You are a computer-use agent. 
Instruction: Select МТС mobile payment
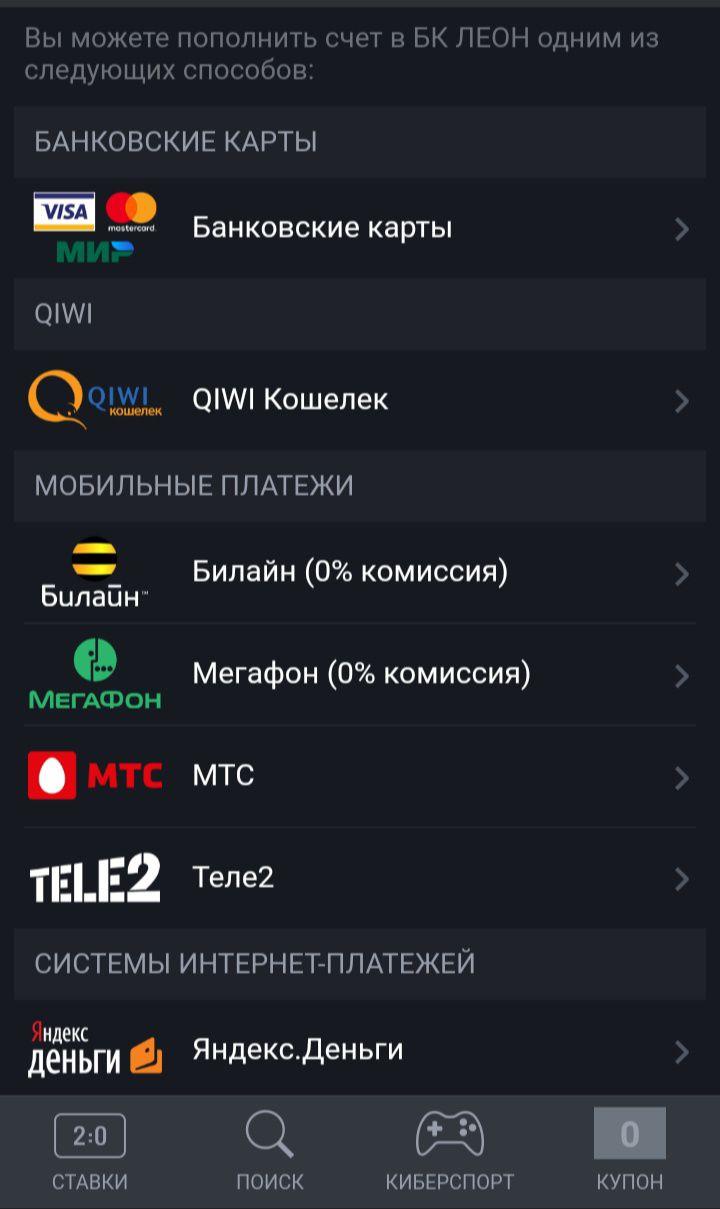click(360, 776)
